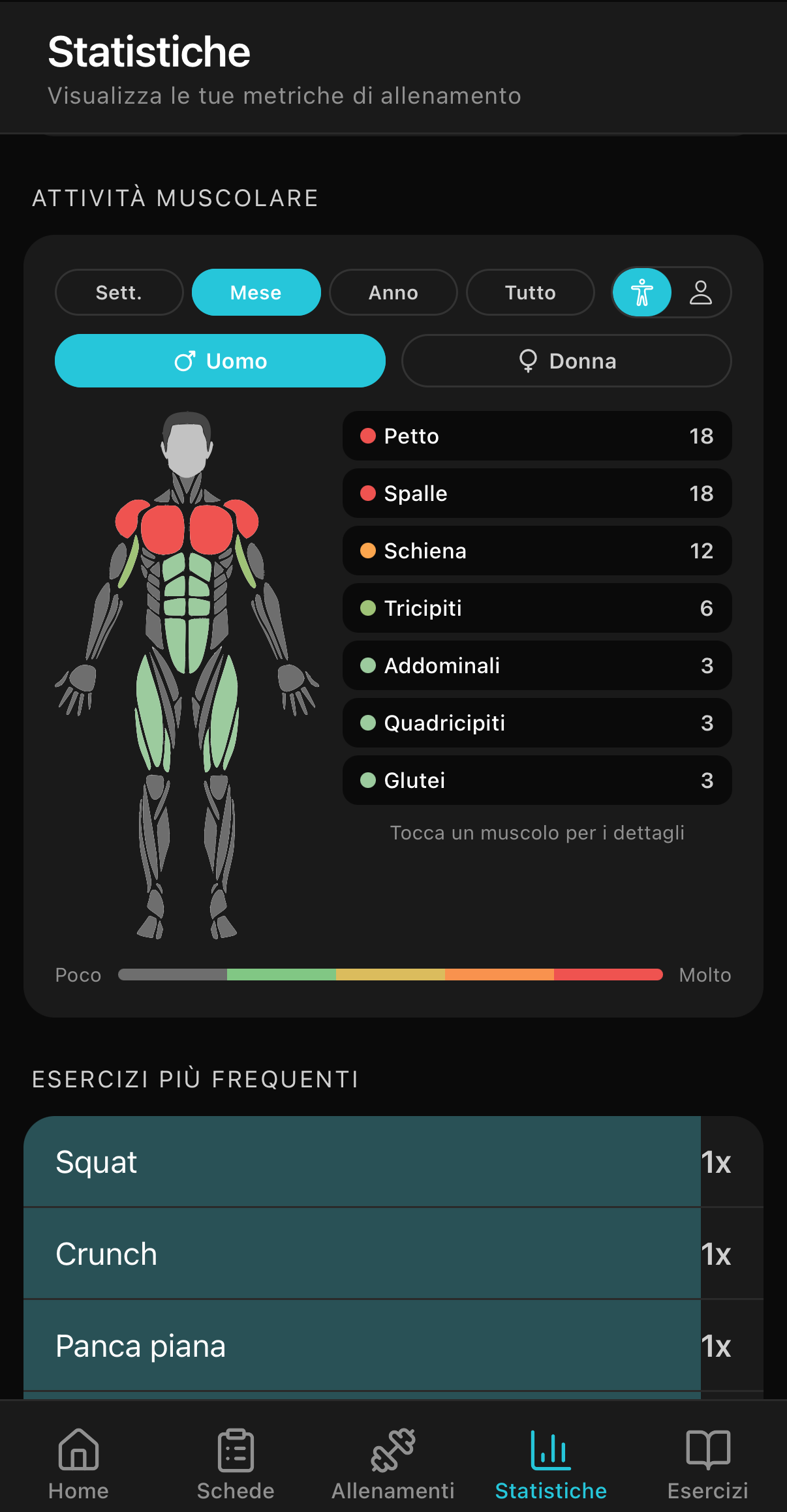Open the Esercizi tab

[707, 1464]
